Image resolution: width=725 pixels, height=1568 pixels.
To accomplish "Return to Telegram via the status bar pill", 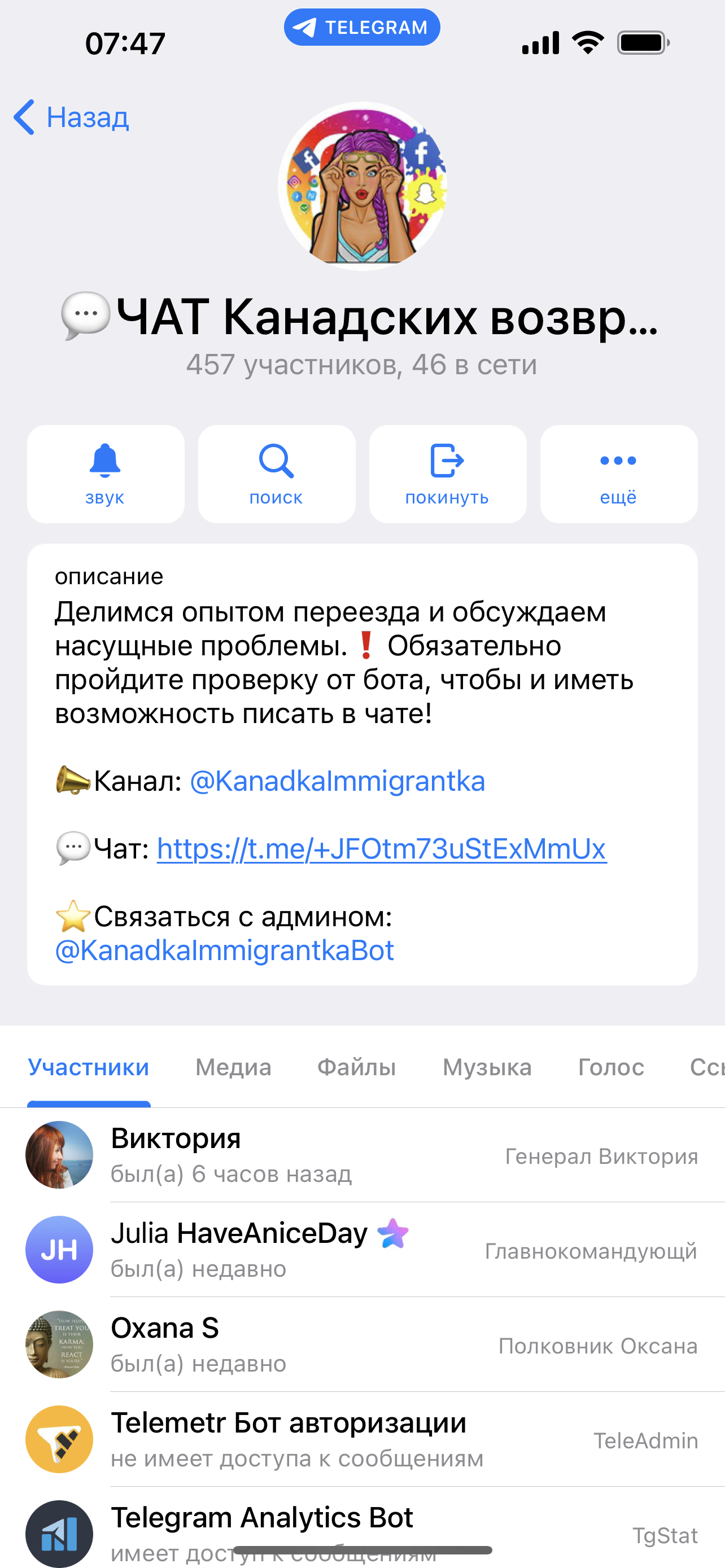I will pos(362,28).
